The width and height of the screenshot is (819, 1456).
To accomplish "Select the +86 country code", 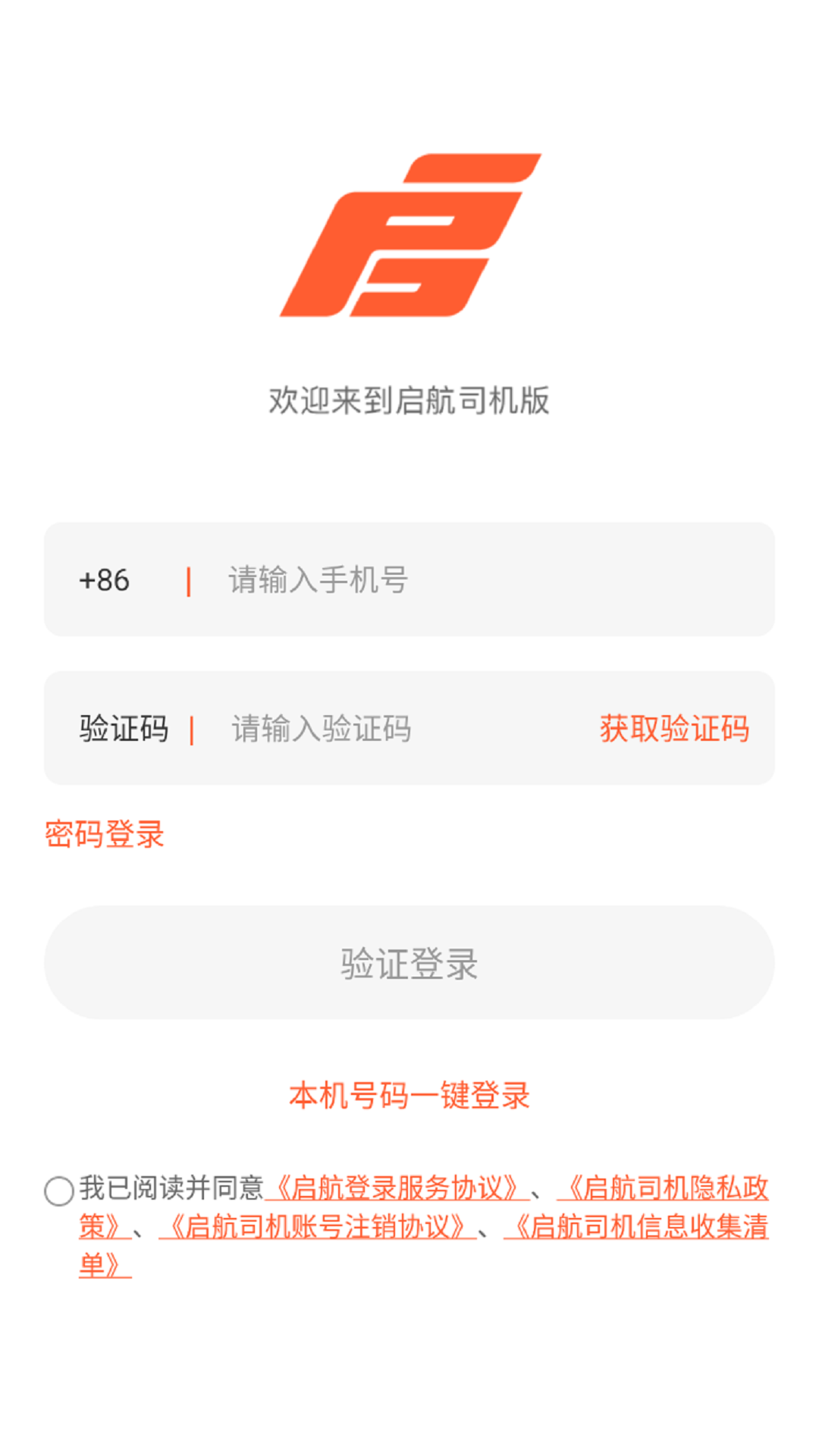I will [105, 580].
